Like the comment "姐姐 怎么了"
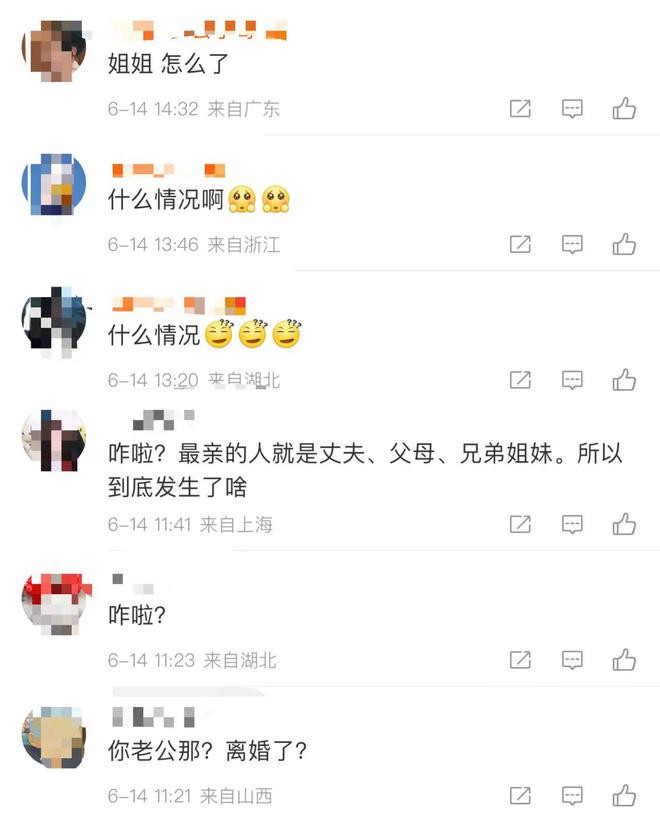660x816 pixels. [x=624, y=109]
